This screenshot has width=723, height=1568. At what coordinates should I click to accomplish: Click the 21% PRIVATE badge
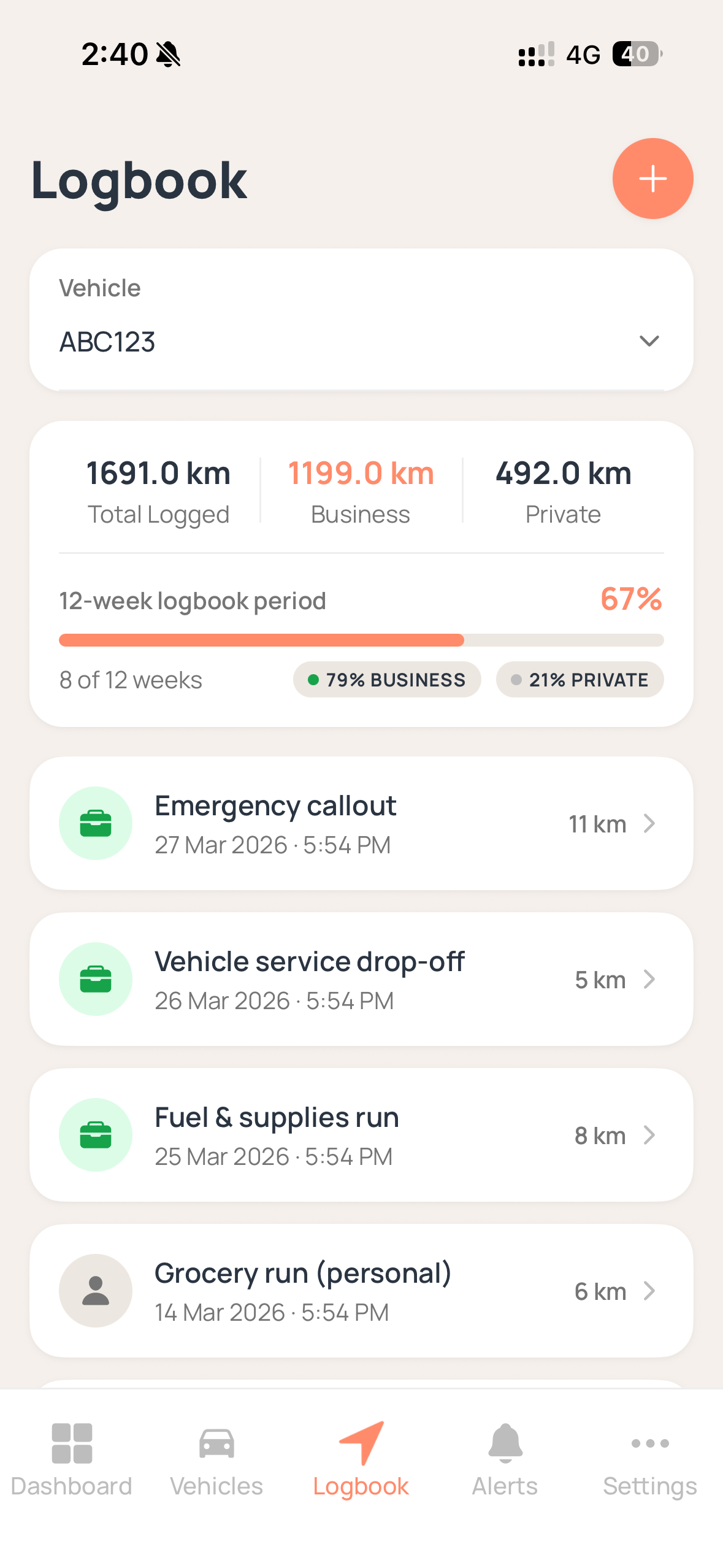579,679
